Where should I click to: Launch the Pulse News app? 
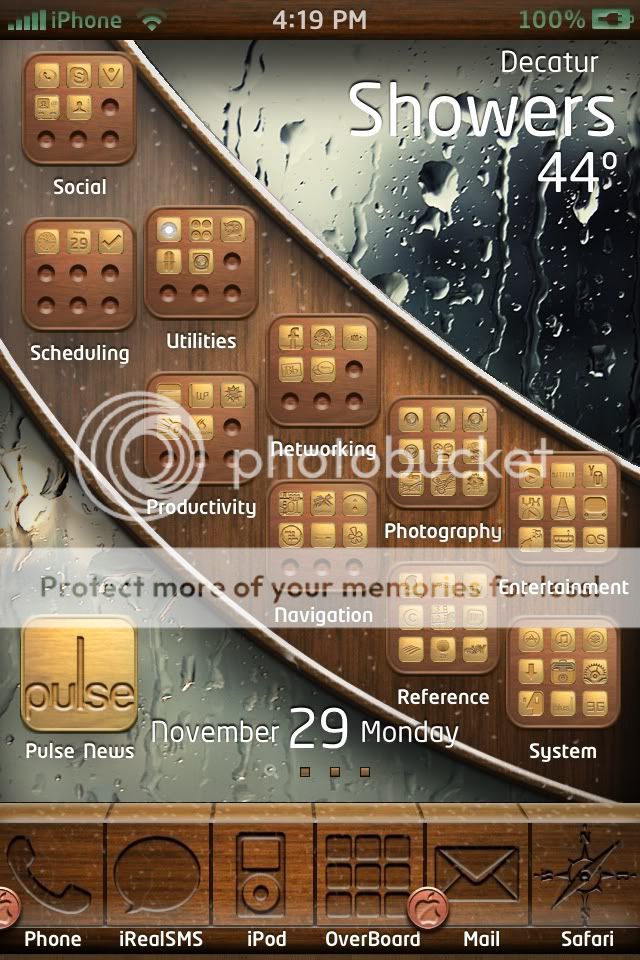(x=79, y=673)
